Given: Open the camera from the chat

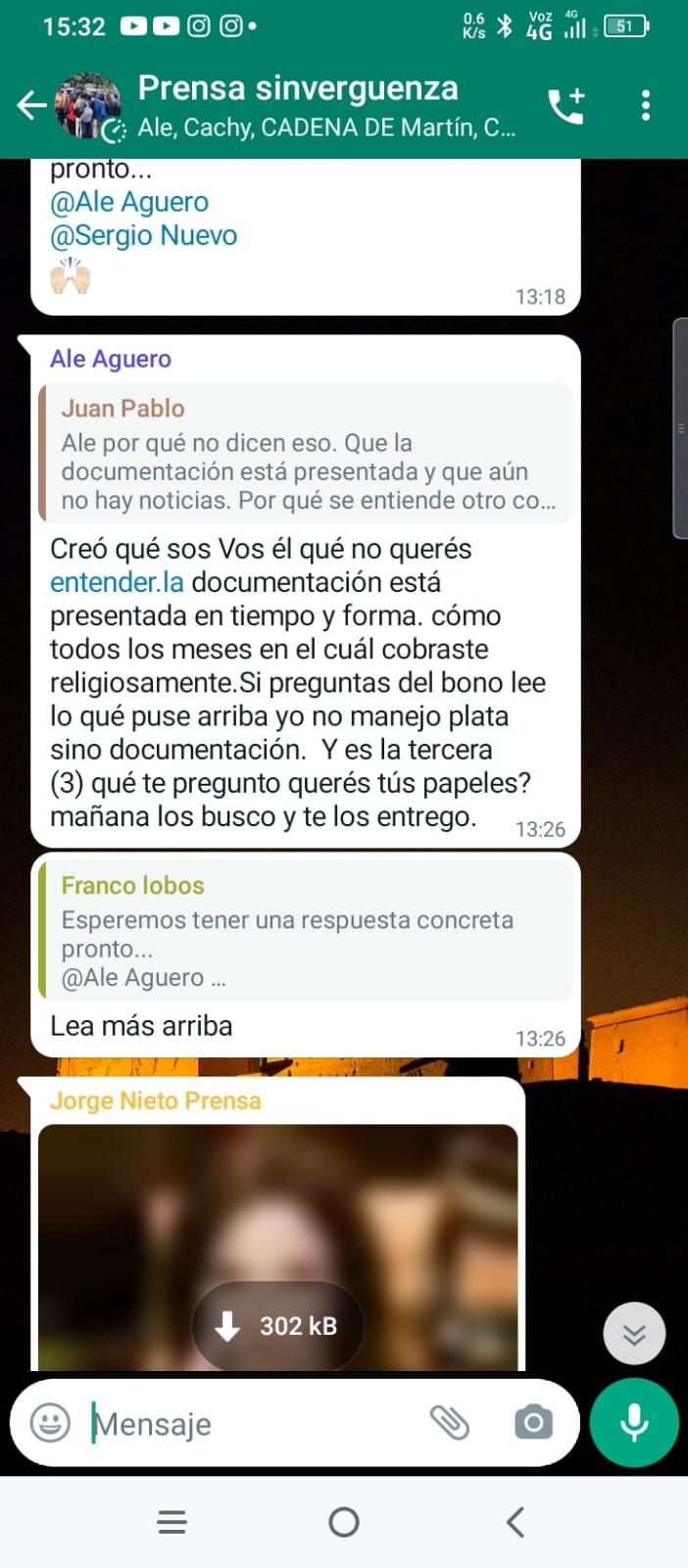Looking at the screenshot, I should tap(533, 1422).
